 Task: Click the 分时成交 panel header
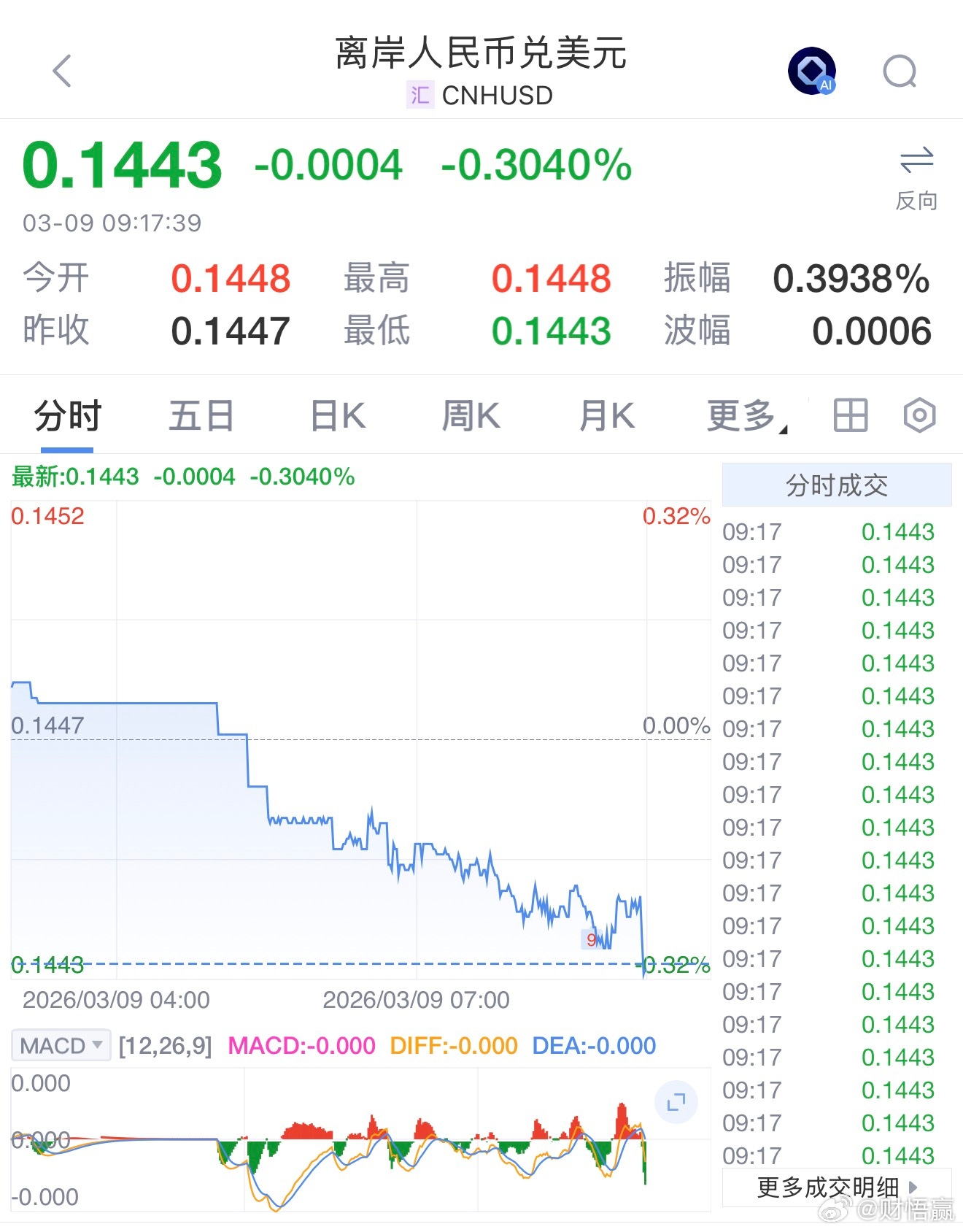[837, 484]
